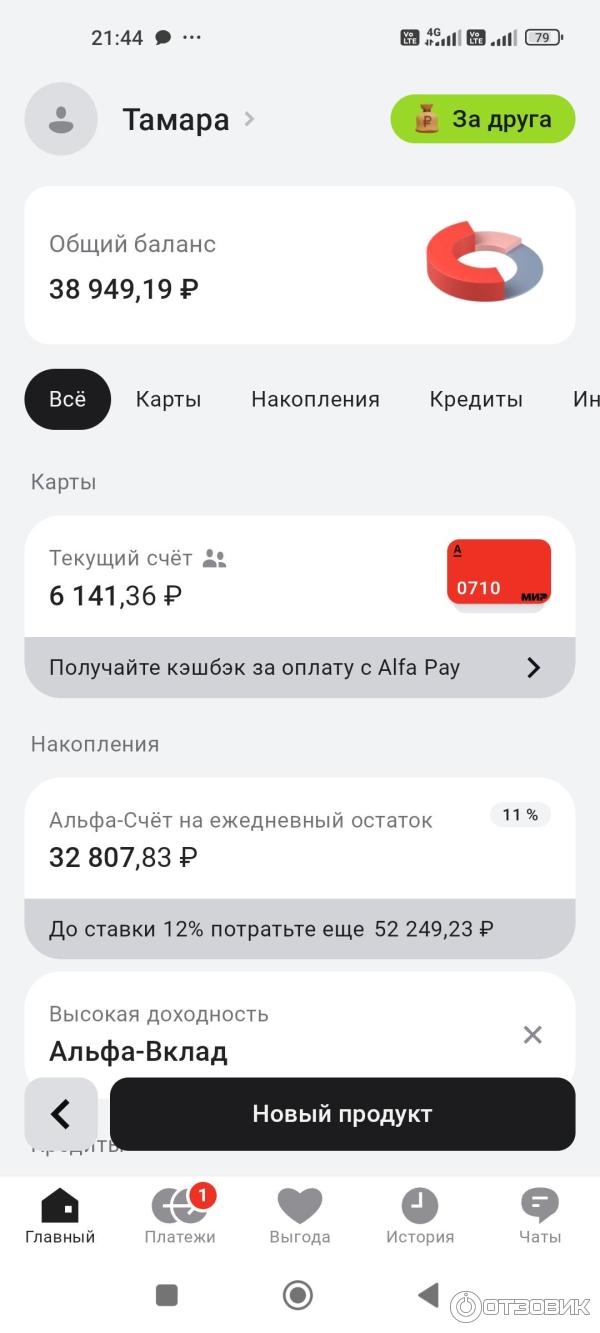Open Текущий счёт card 0710
The height and width of the screenshot is (1333, 600).
point(299,577)
